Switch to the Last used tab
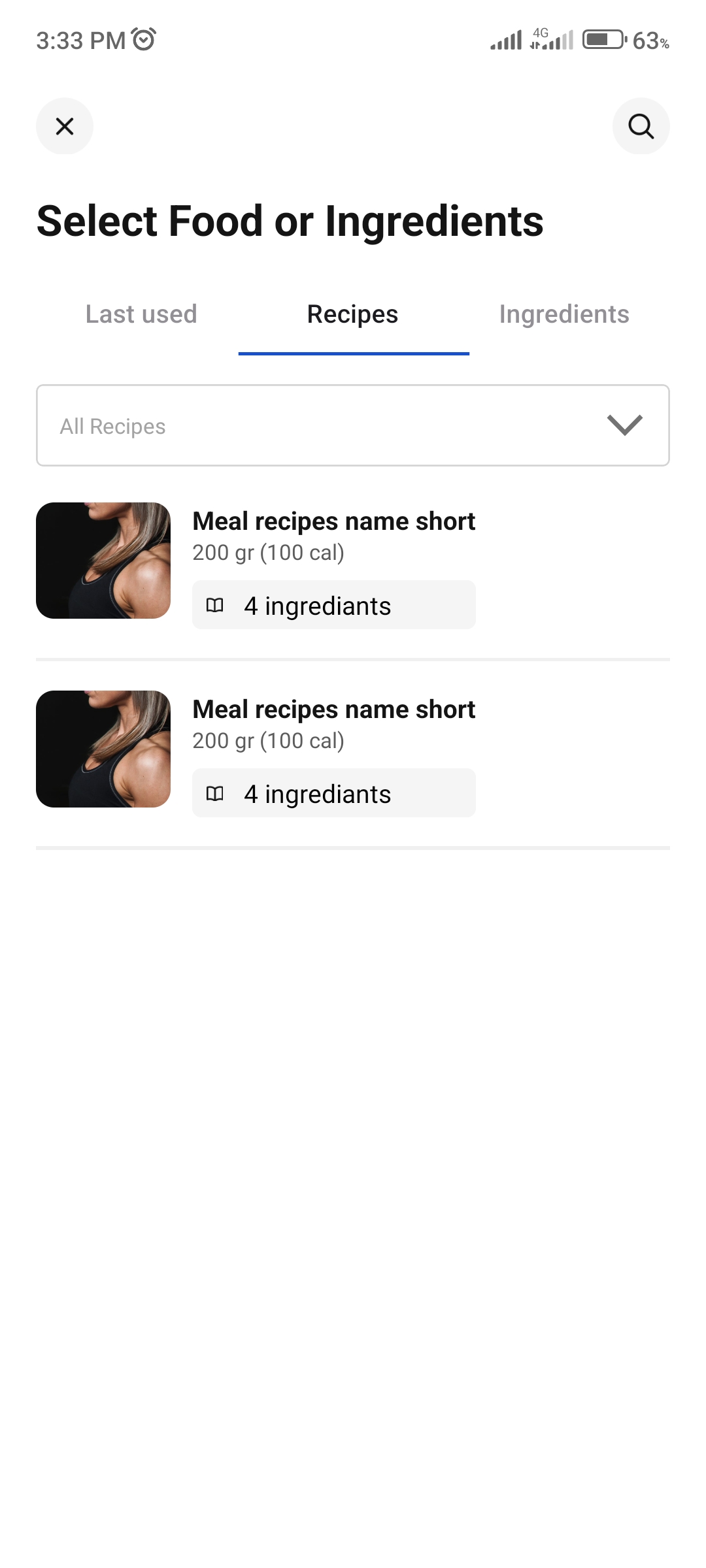706x1568 pixels. [141, 314]
